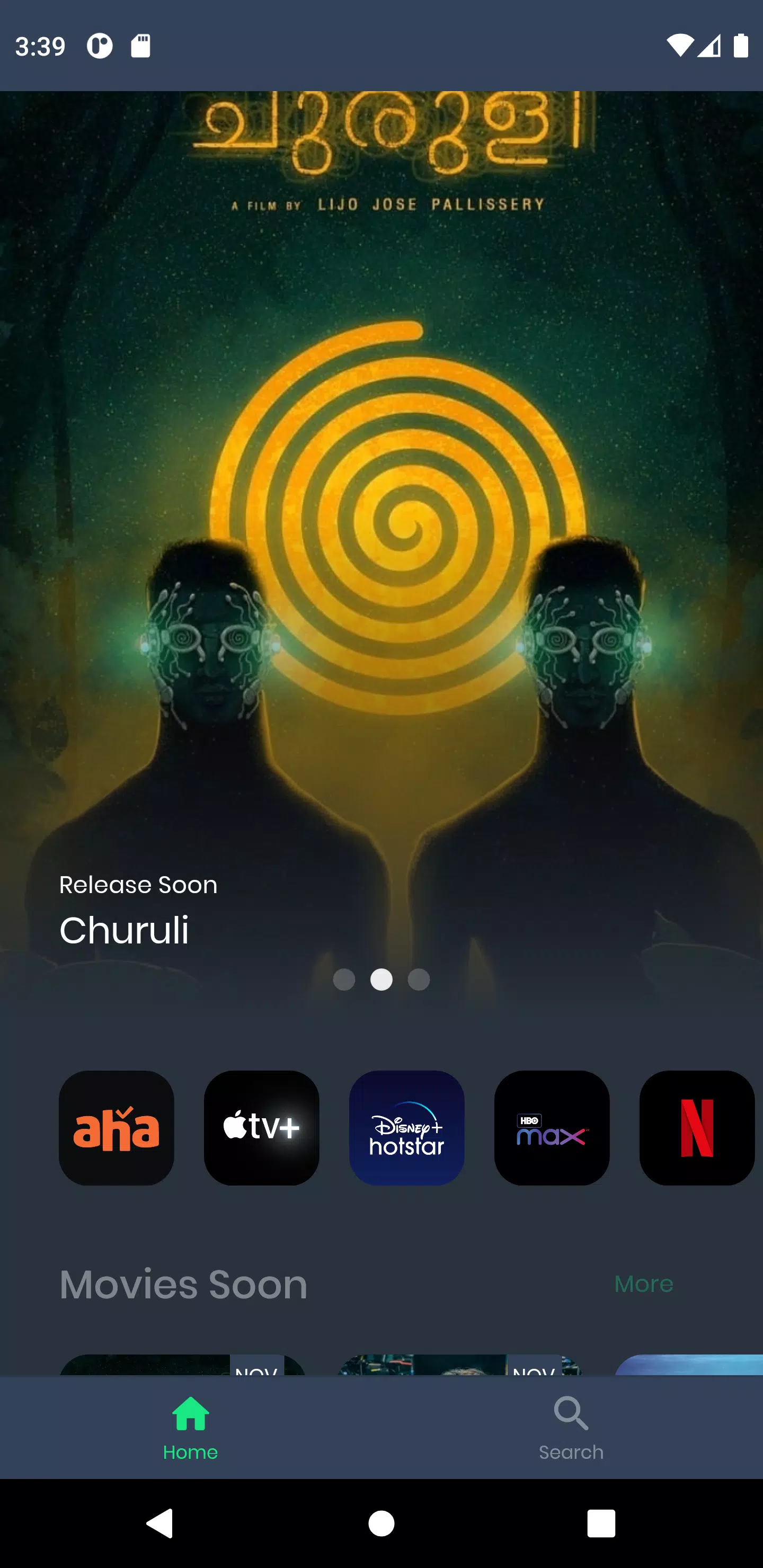Image resolution: width=763 pixels, height=1568 pixels.
Task: Select the Netflix tile
Action: (x=697, y=1127)
